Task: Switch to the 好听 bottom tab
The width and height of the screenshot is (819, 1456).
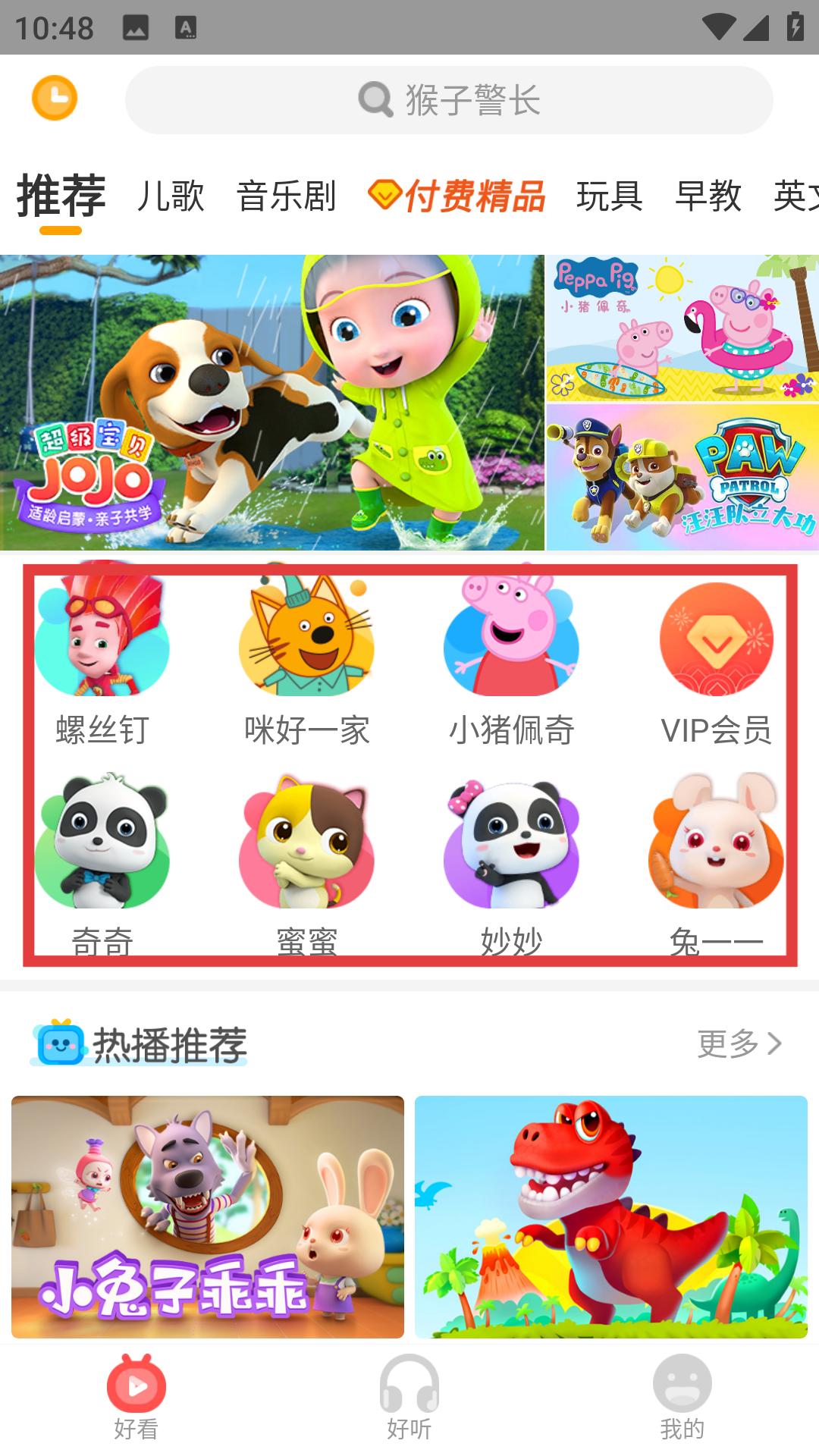Action: coord(409,1398)
